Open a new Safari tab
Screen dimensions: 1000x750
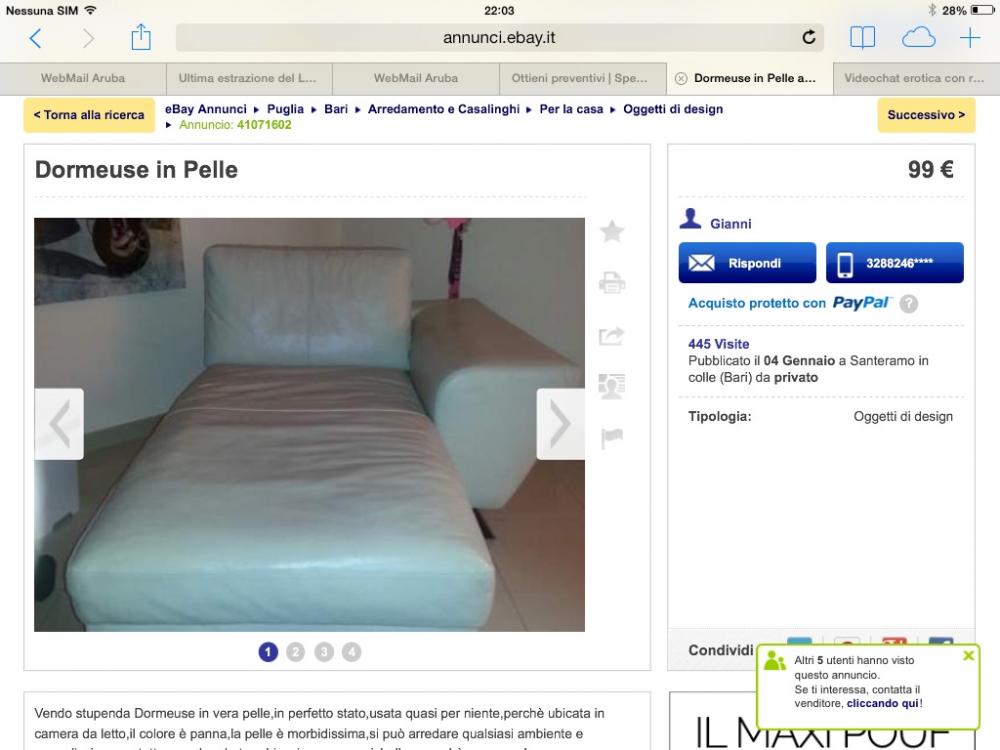970,38
